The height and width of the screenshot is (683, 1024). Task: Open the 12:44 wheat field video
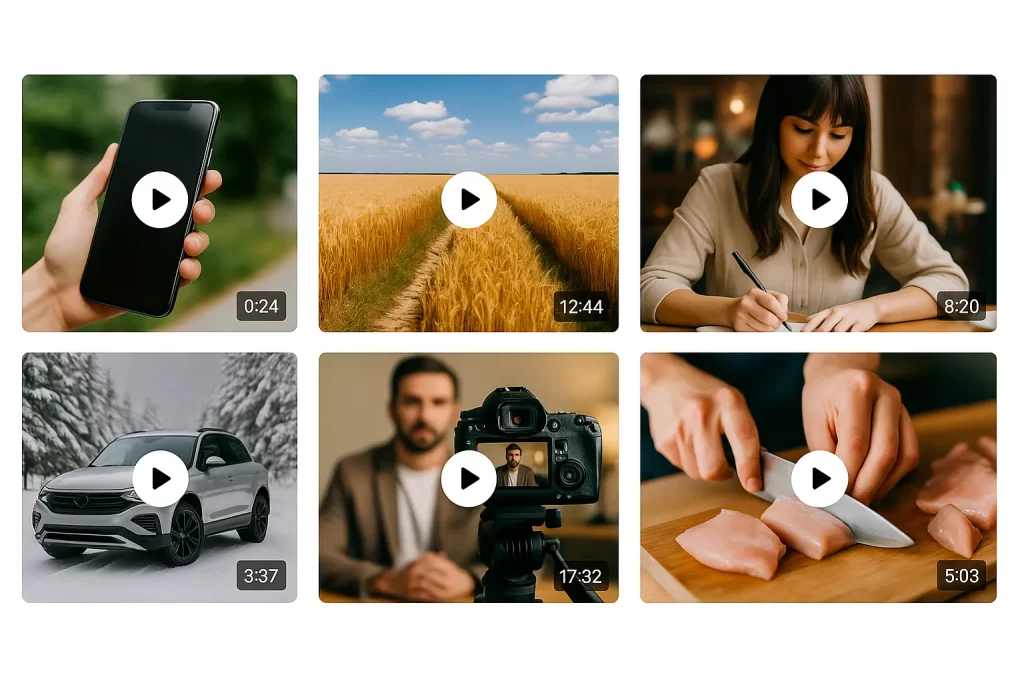[469, 200]
